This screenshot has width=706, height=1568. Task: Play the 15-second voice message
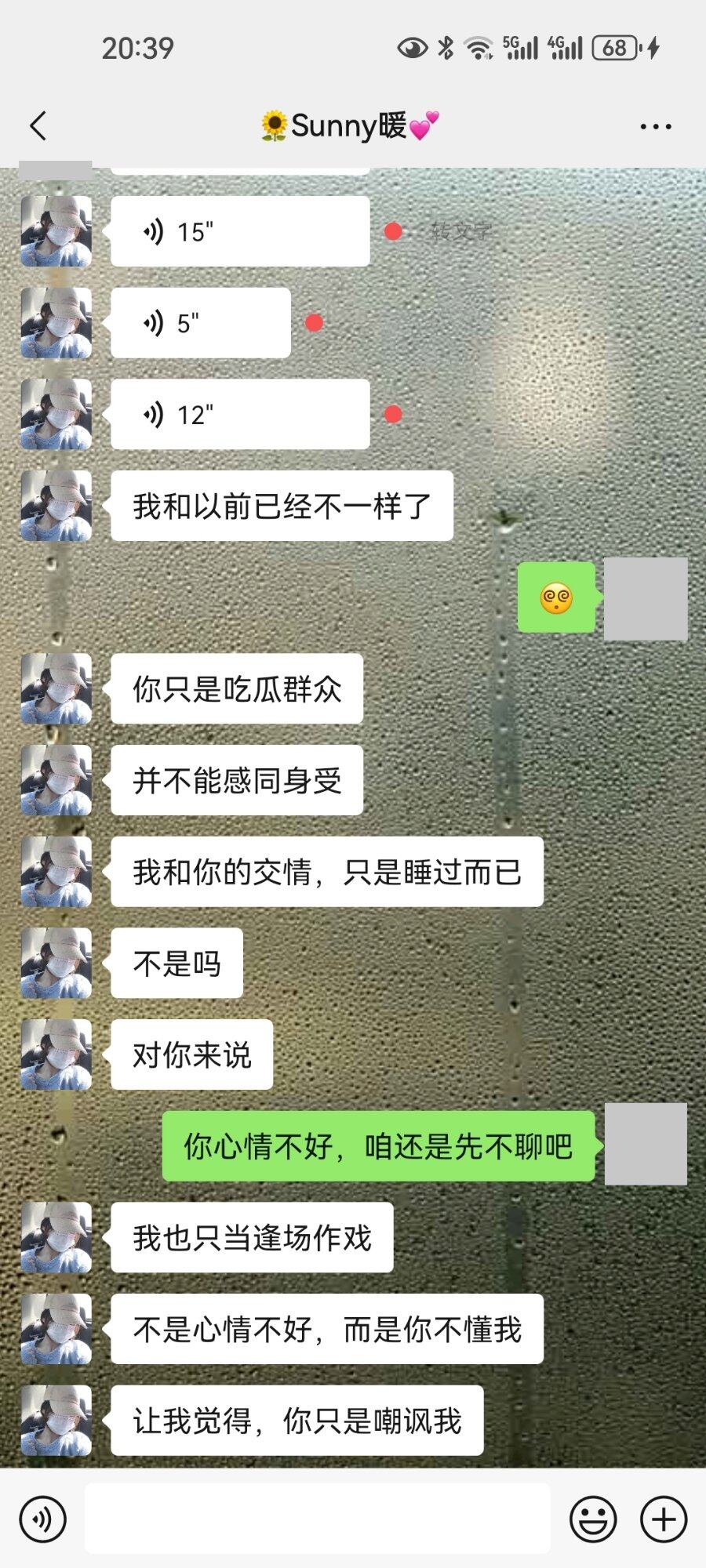pos(239,231)
